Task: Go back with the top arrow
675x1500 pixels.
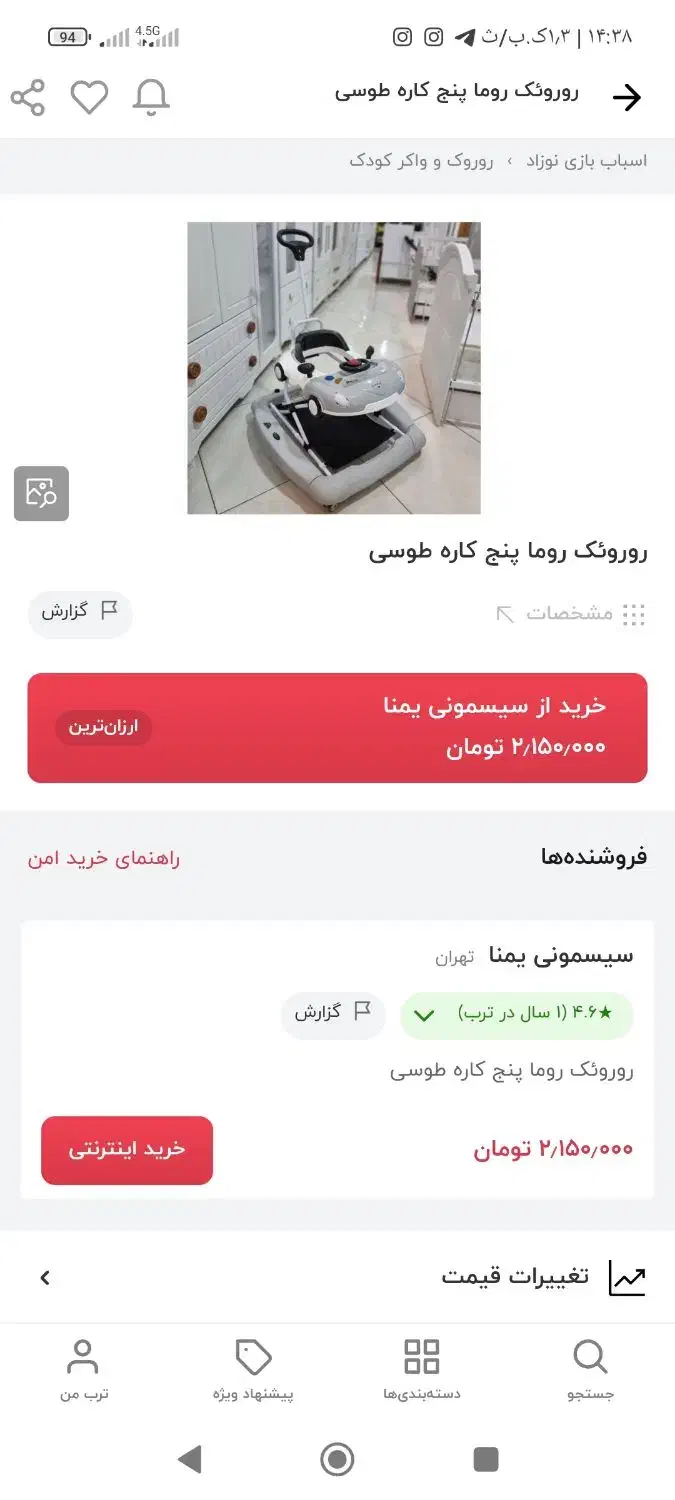Action: (x=627, y=97)
